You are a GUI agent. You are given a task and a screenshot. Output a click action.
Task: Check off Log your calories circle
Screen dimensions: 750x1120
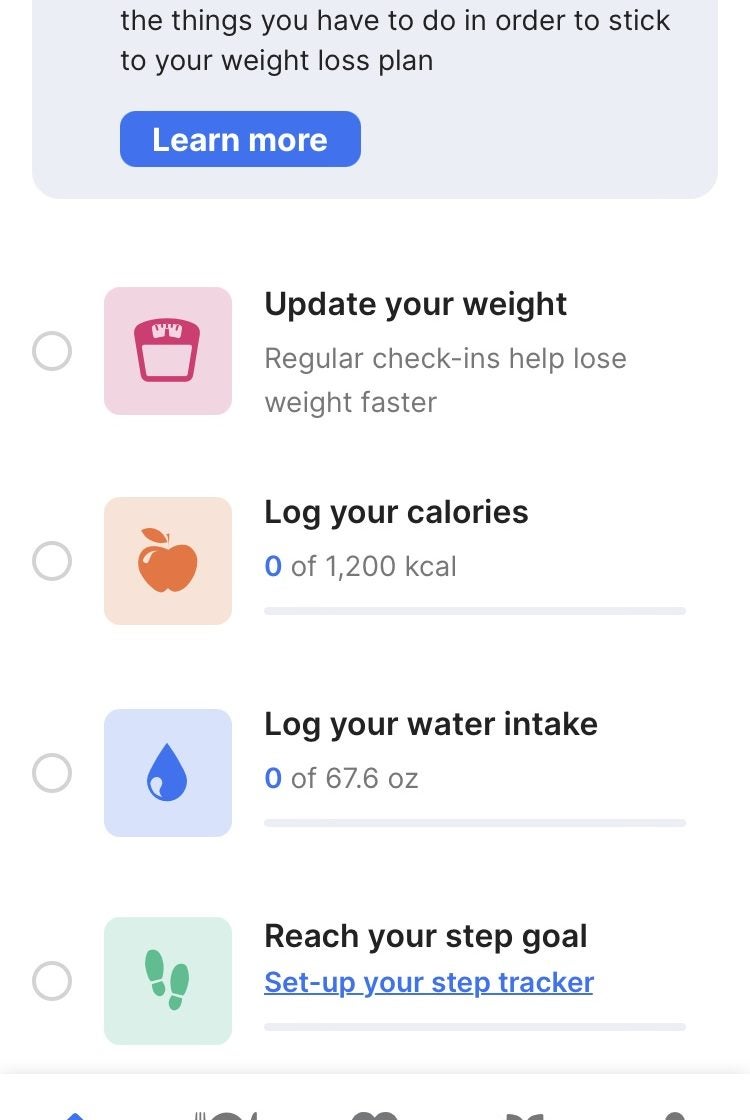tap(52, 561)
